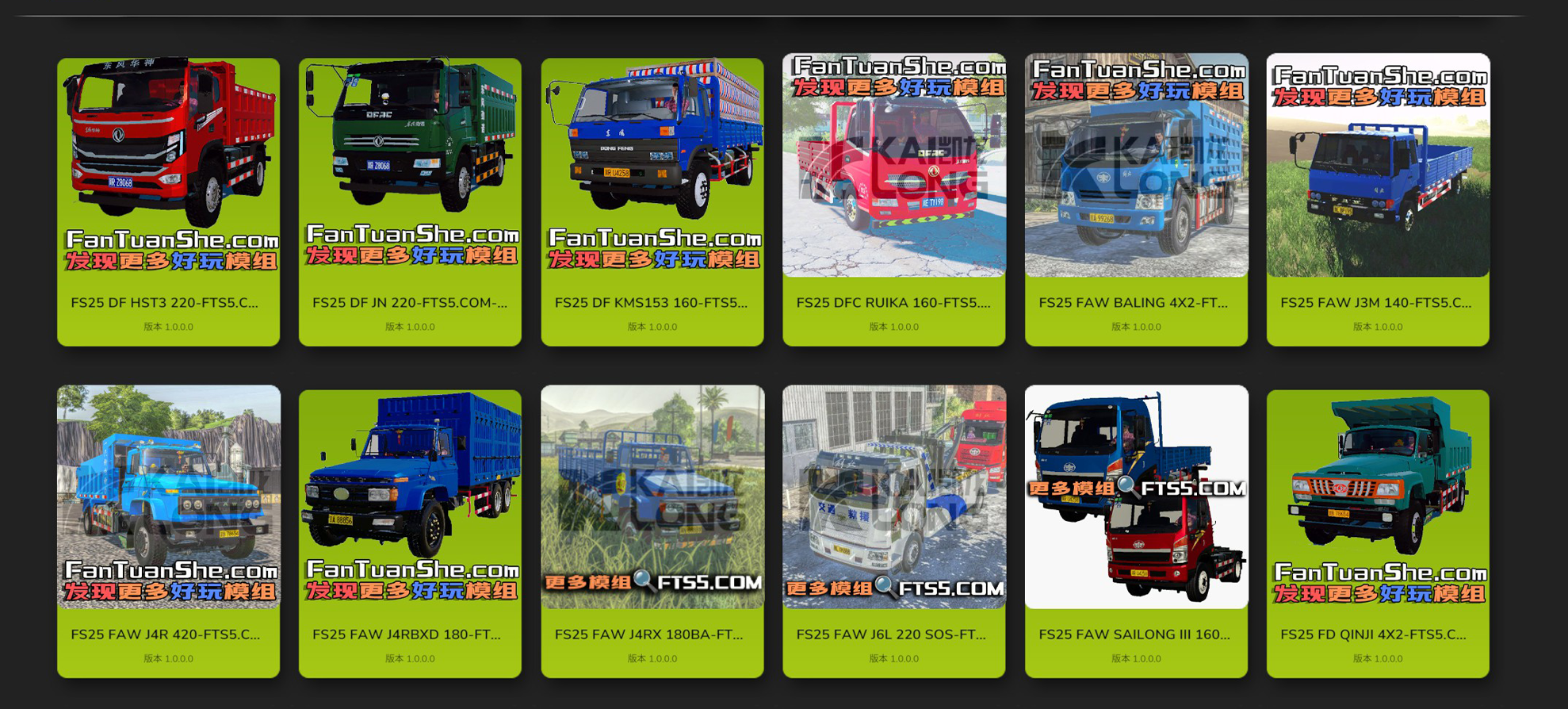The width and height of the screenshot is (1568, 709).
Task: Open the FS25 FAW SAILONG III 160 card
Action: coord(1136,533)
